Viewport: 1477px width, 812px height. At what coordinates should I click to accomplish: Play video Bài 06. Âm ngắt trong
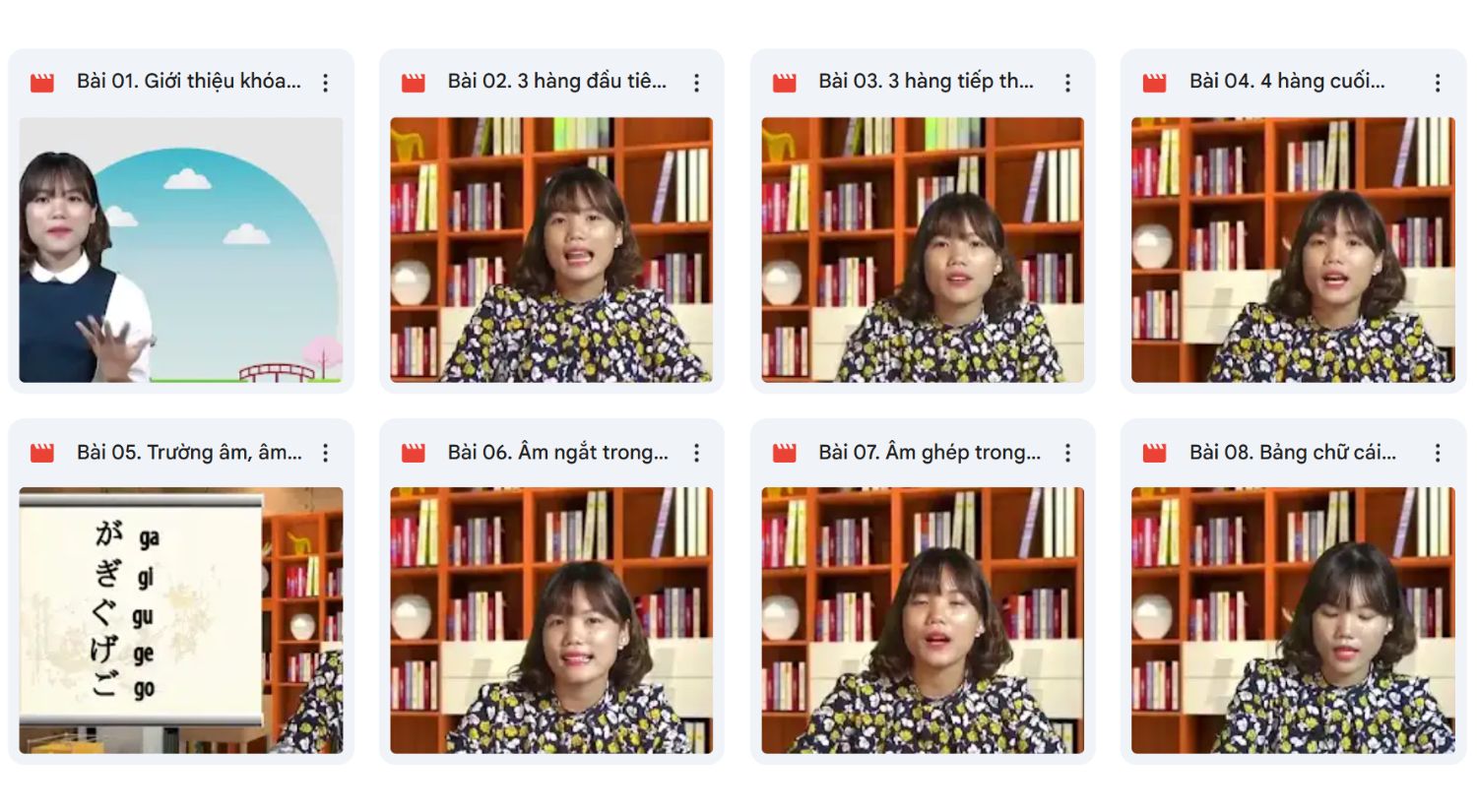pyautogui.click(x=551, y=620)
